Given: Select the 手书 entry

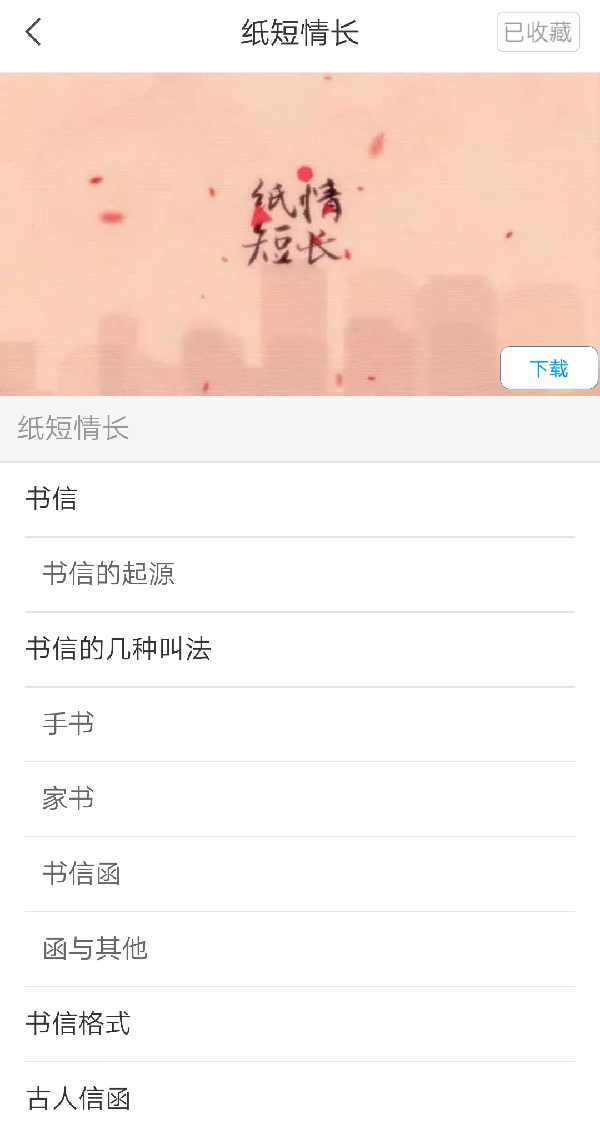Looking at the screenshot, I should (x=68, y=724).
